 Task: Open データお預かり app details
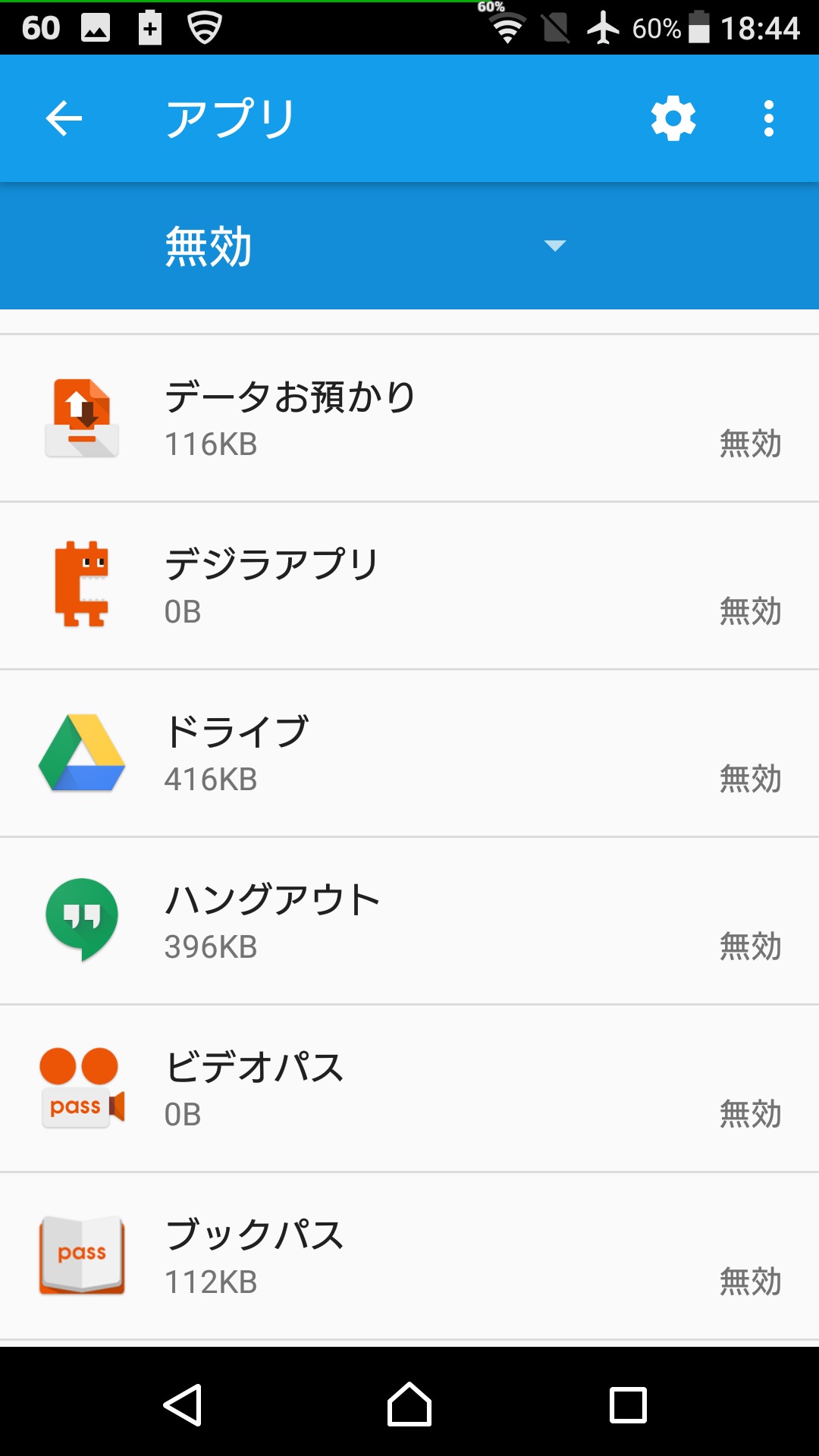409,419
